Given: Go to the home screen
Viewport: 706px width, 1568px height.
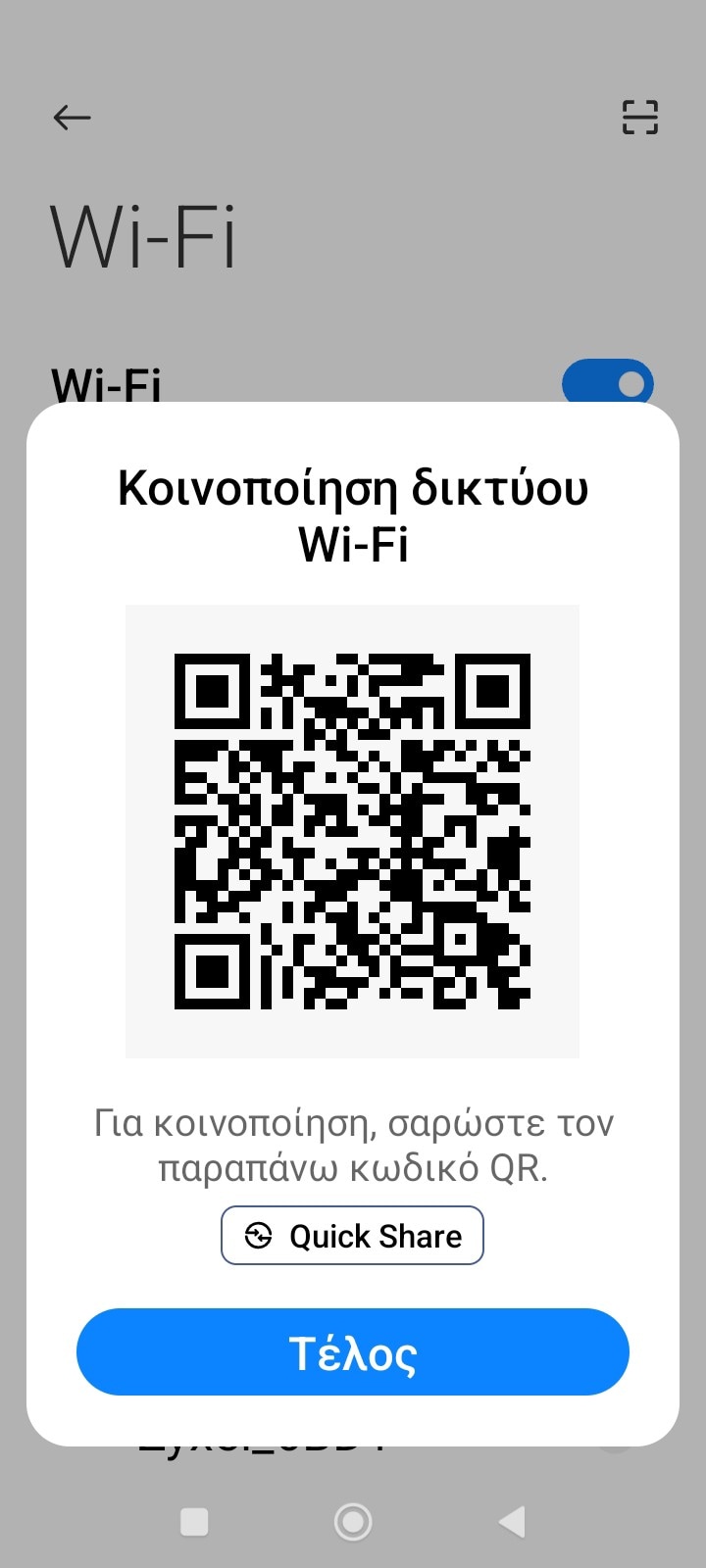Looking at the screenshot, I should click(x=353, y=1522).
